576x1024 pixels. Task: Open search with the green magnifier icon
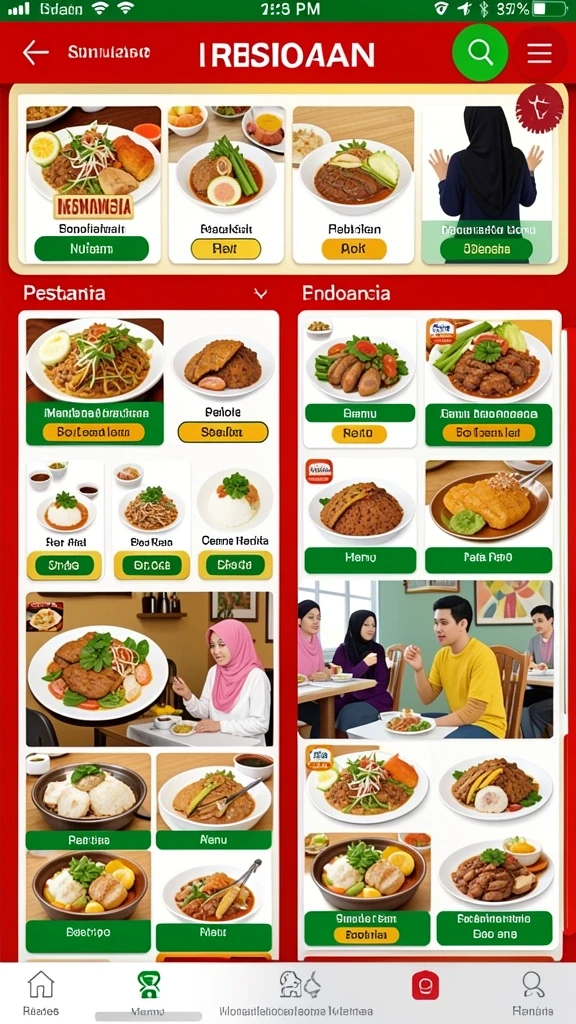pyautogui.click(x=481, y=53)
